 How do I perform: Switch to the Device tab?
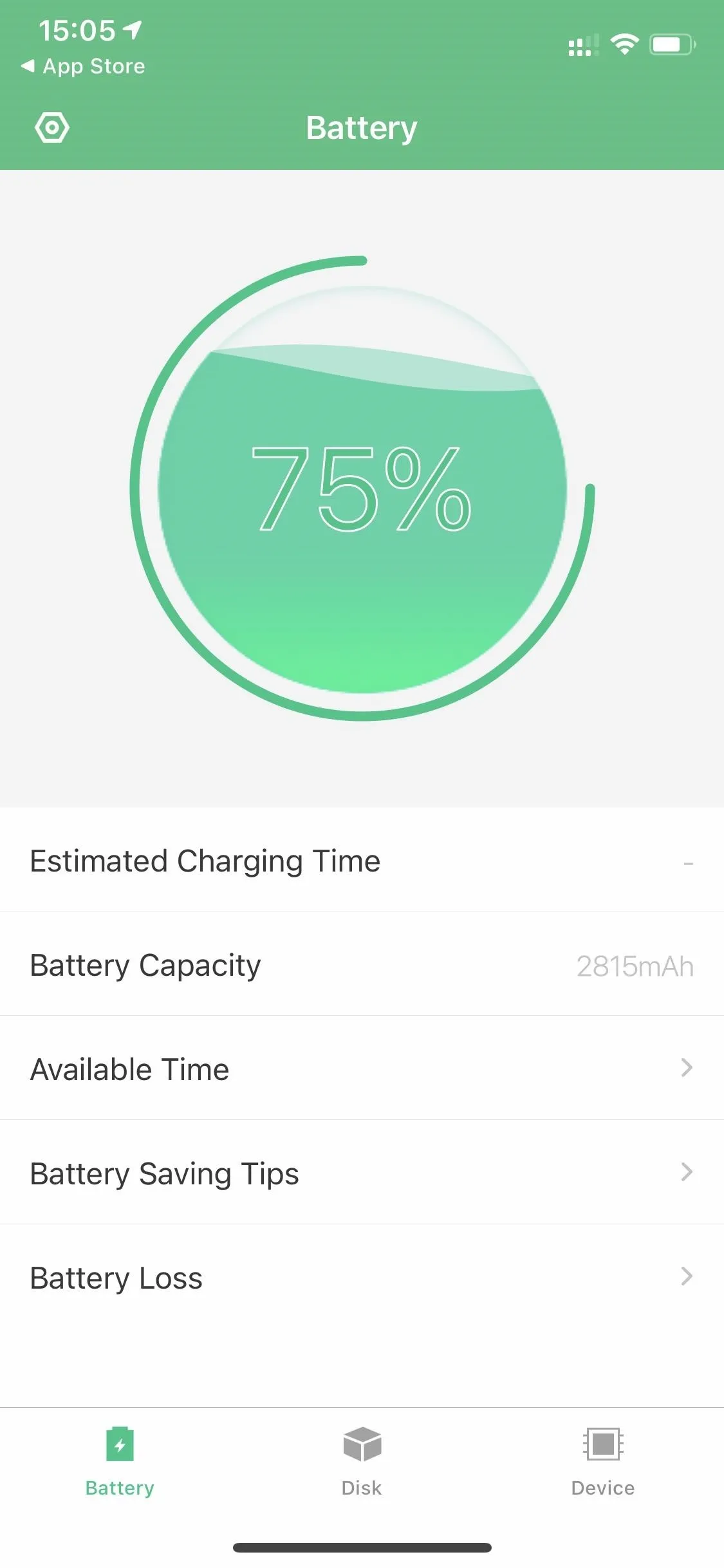pyautogui.click(x=603, y=1461)
